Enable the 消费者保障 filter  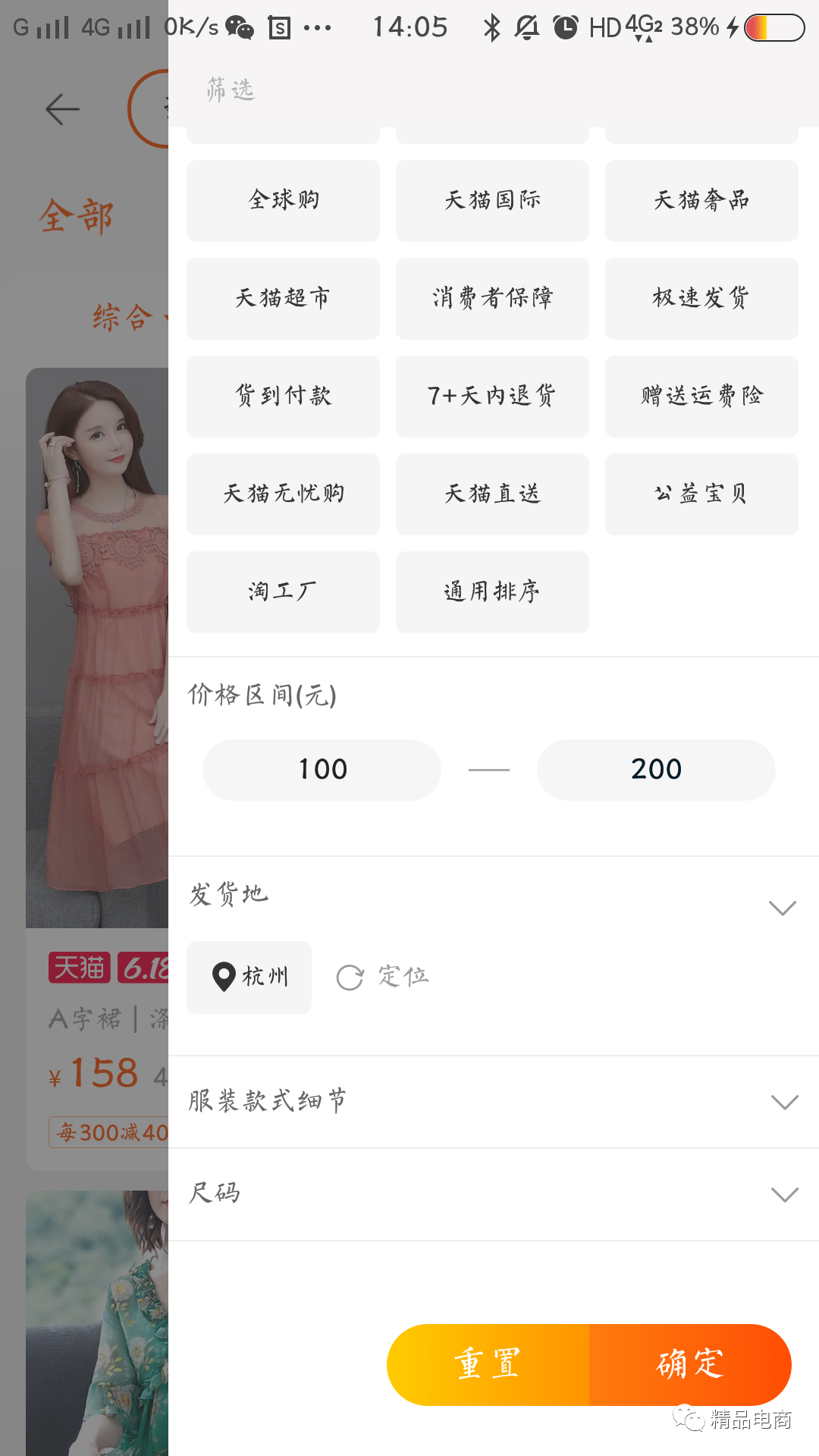492,298
